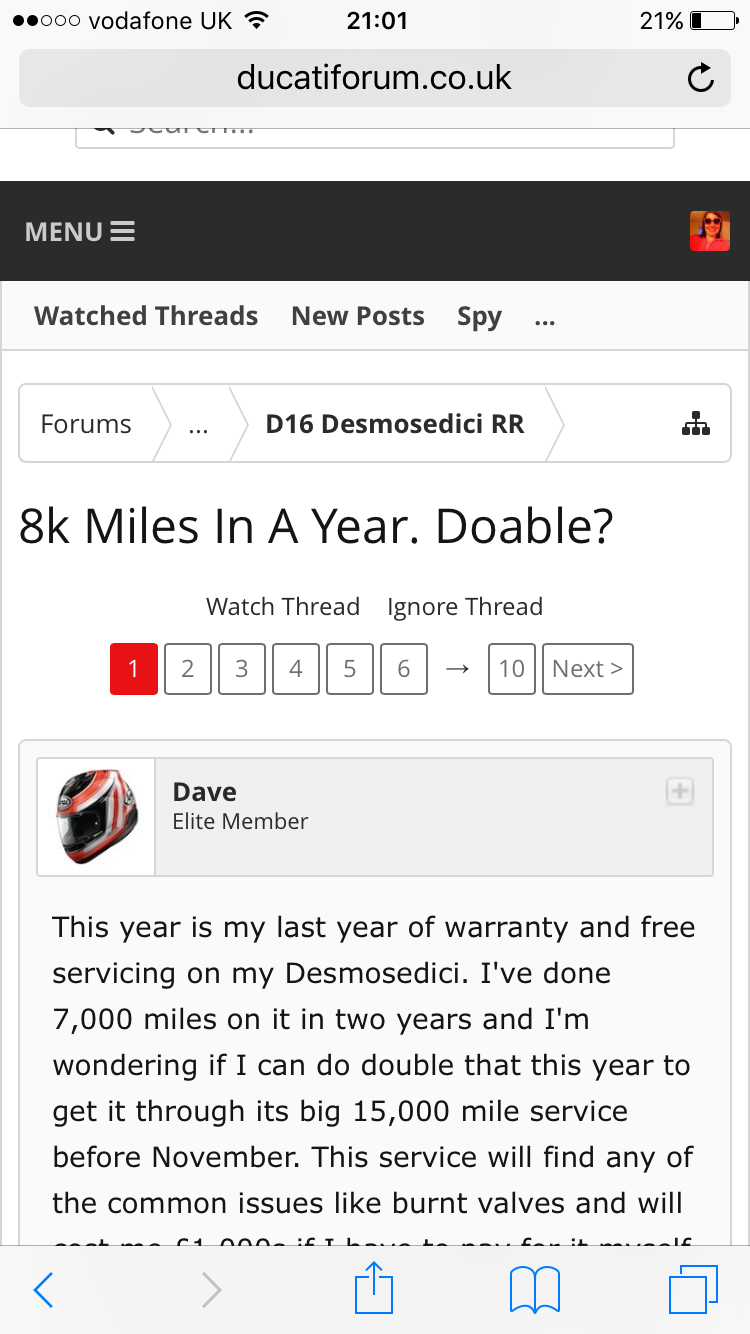This screenshot has height=1334, width=750.
Task: Go to Next page
Action: [x=587, y=669]
